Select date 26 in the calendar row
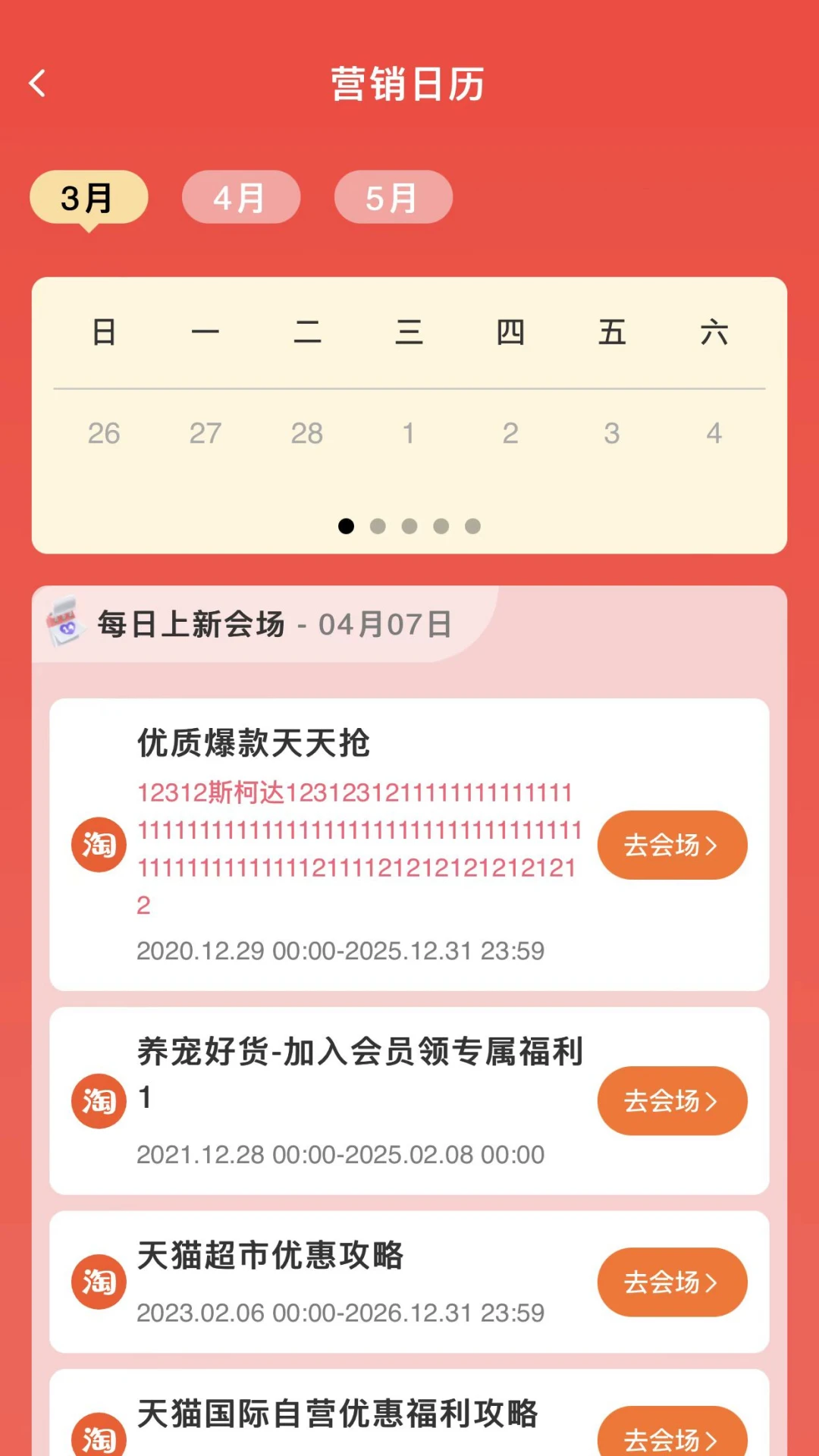Viewport: 819px width, 1456px height. [105, 434]
